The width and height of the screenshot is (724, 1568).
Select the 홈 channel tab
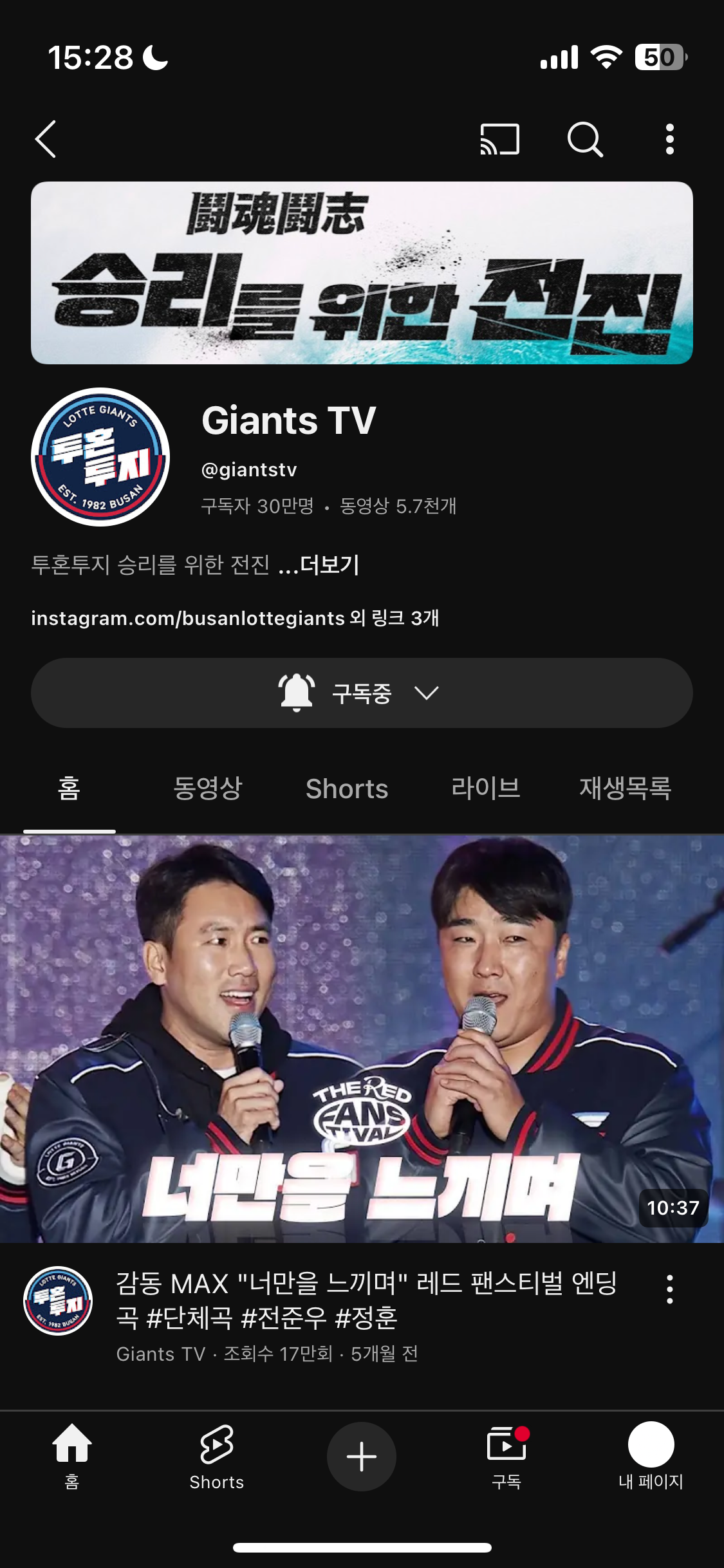[70, 789]
